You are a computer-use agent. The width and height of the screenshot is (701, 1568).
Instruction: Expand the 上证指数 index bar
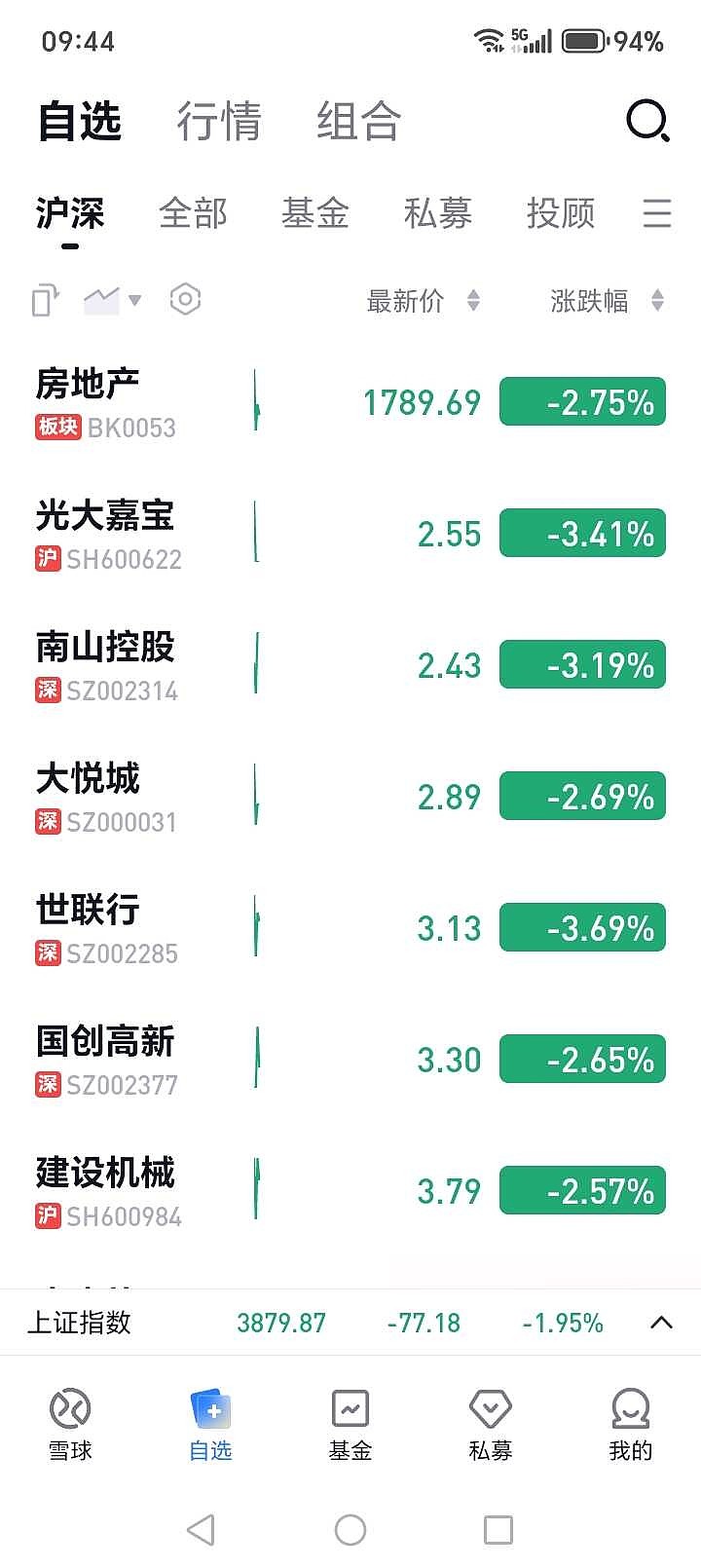pos(661,1323)
